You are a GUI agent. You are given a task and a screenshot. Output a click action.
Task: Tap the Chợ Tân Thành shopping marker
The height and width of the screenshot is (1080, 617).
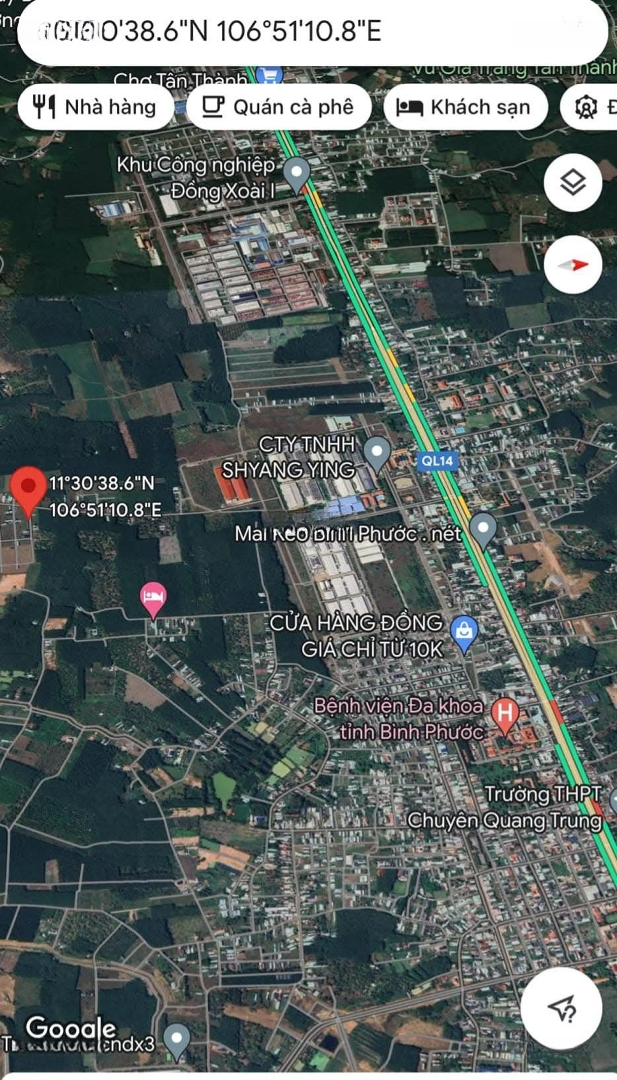(x=268, y=76)
